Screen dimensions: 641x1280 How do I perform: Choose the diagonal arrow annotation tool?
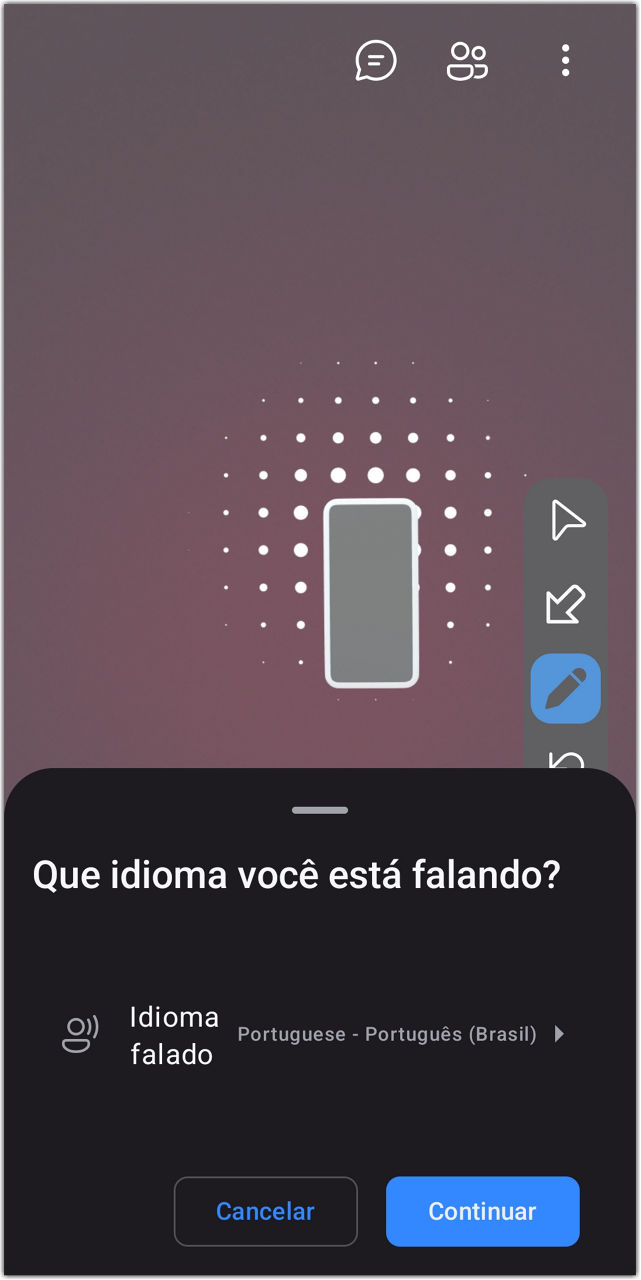coord(565,605)
